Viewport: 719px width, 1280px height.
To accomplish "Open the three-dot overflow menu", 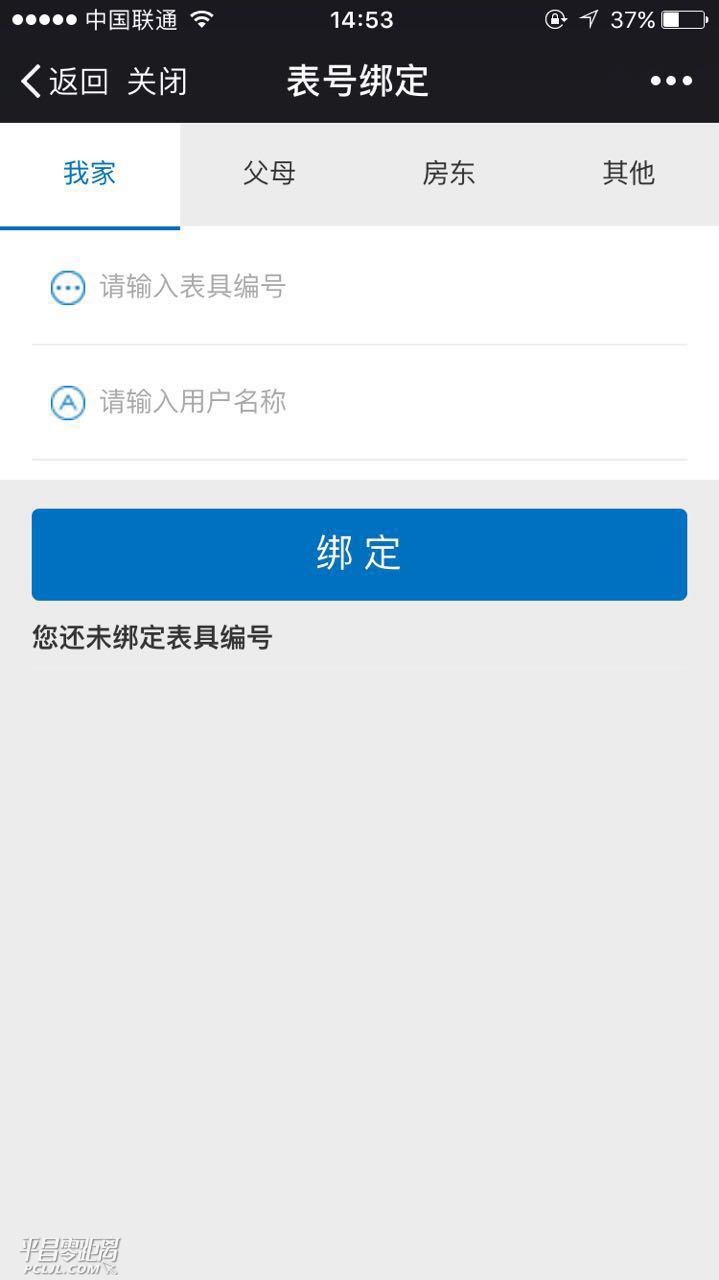I will pyautogui.click(x=671, y=81).
